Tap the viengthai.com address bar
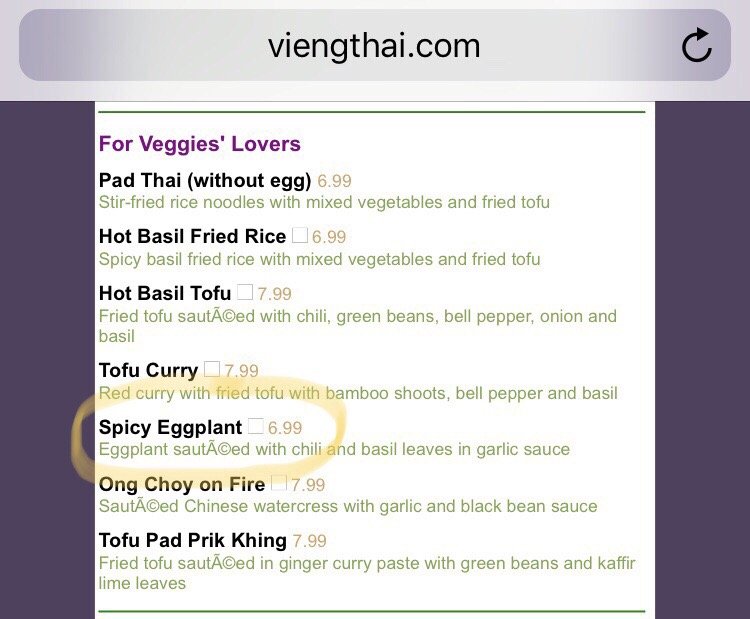 [x=375, y=45]
